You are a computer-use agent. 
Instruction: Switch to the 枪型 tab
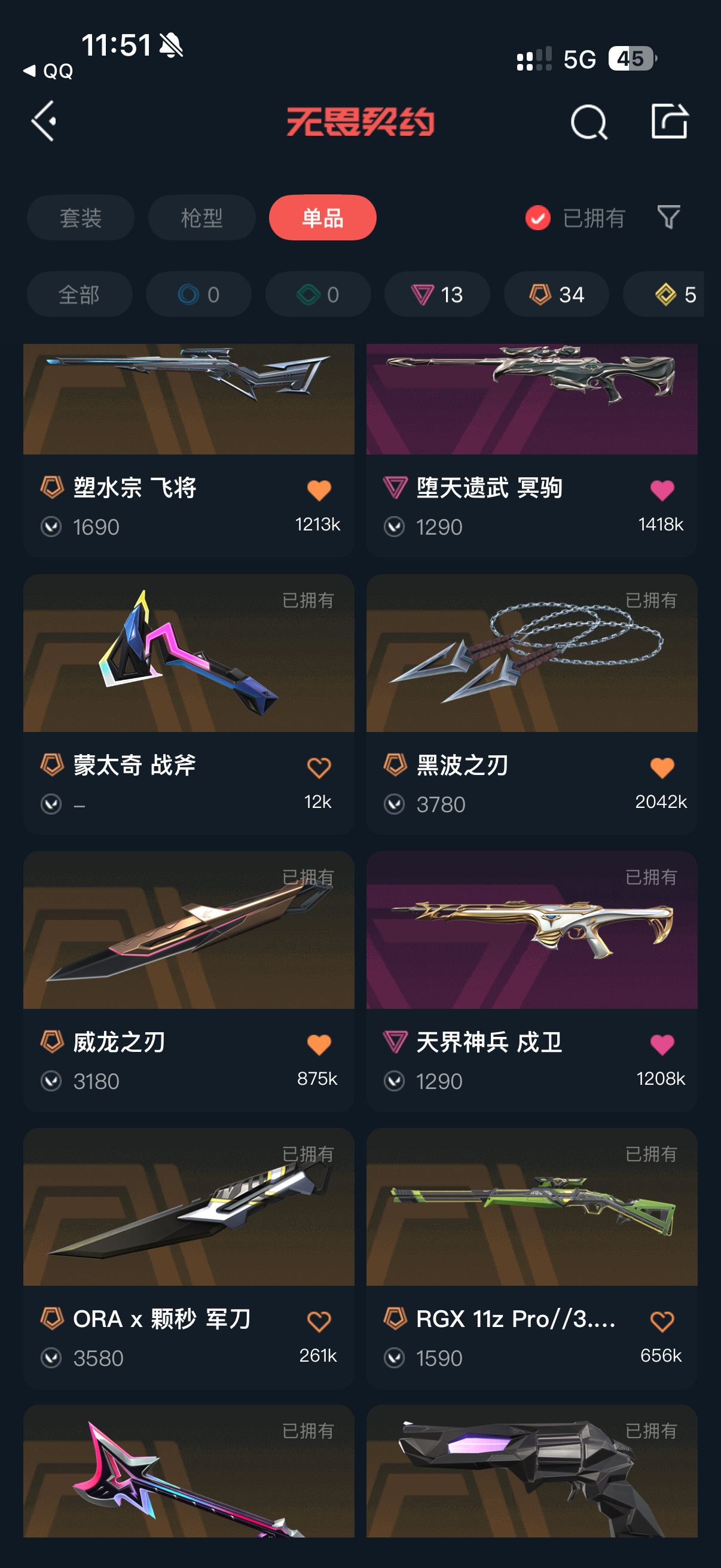[201, 218]
